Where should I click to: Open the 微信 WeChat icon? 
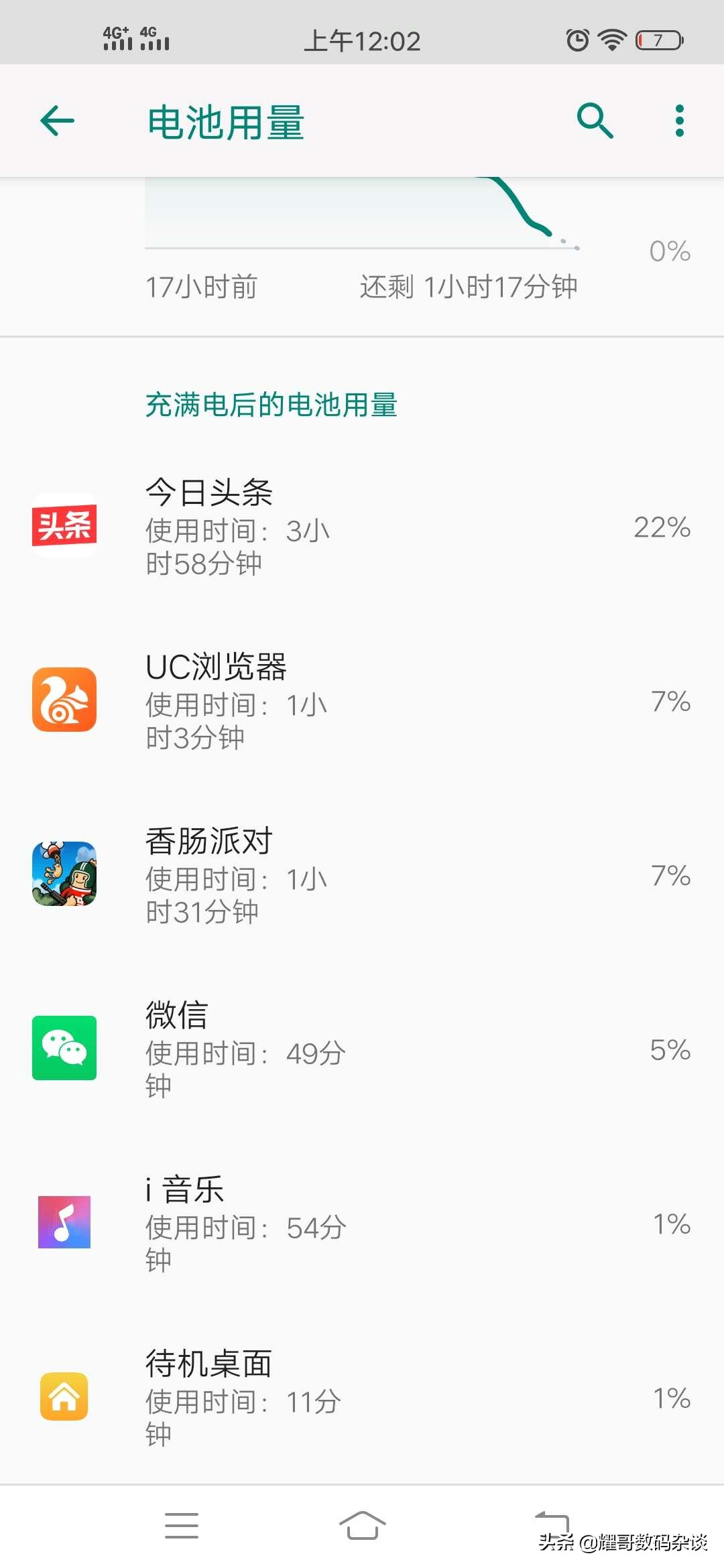(x=64, y=1049)
